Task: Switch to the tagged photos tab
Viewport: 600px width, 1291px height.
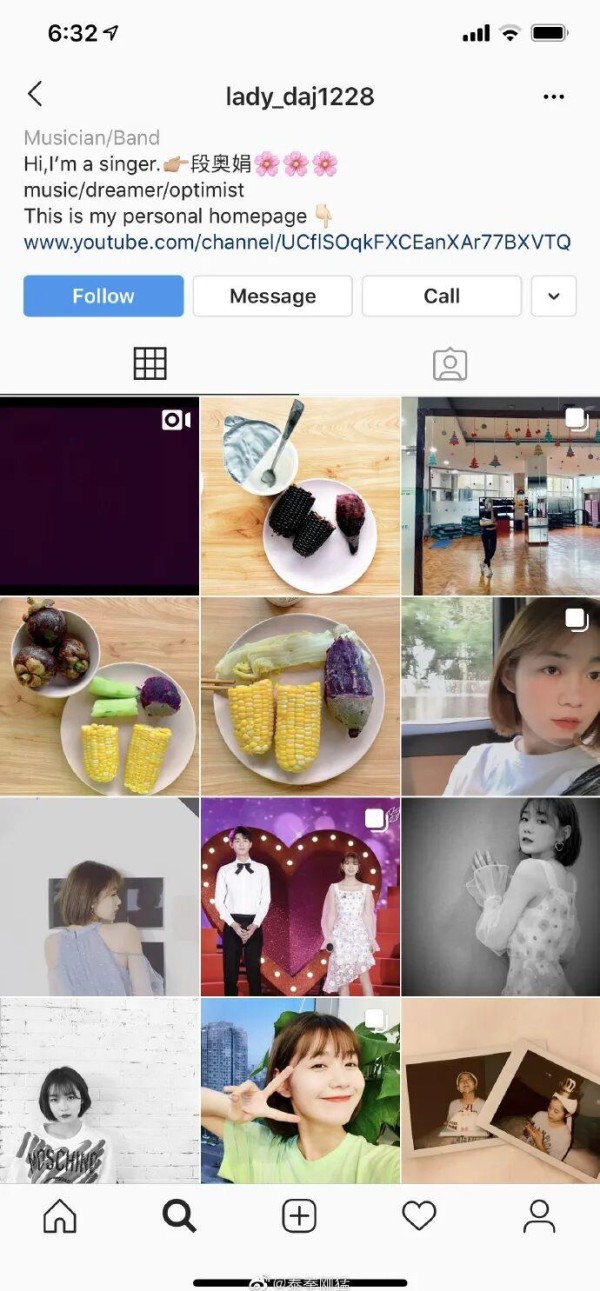Action: [450, 364]
